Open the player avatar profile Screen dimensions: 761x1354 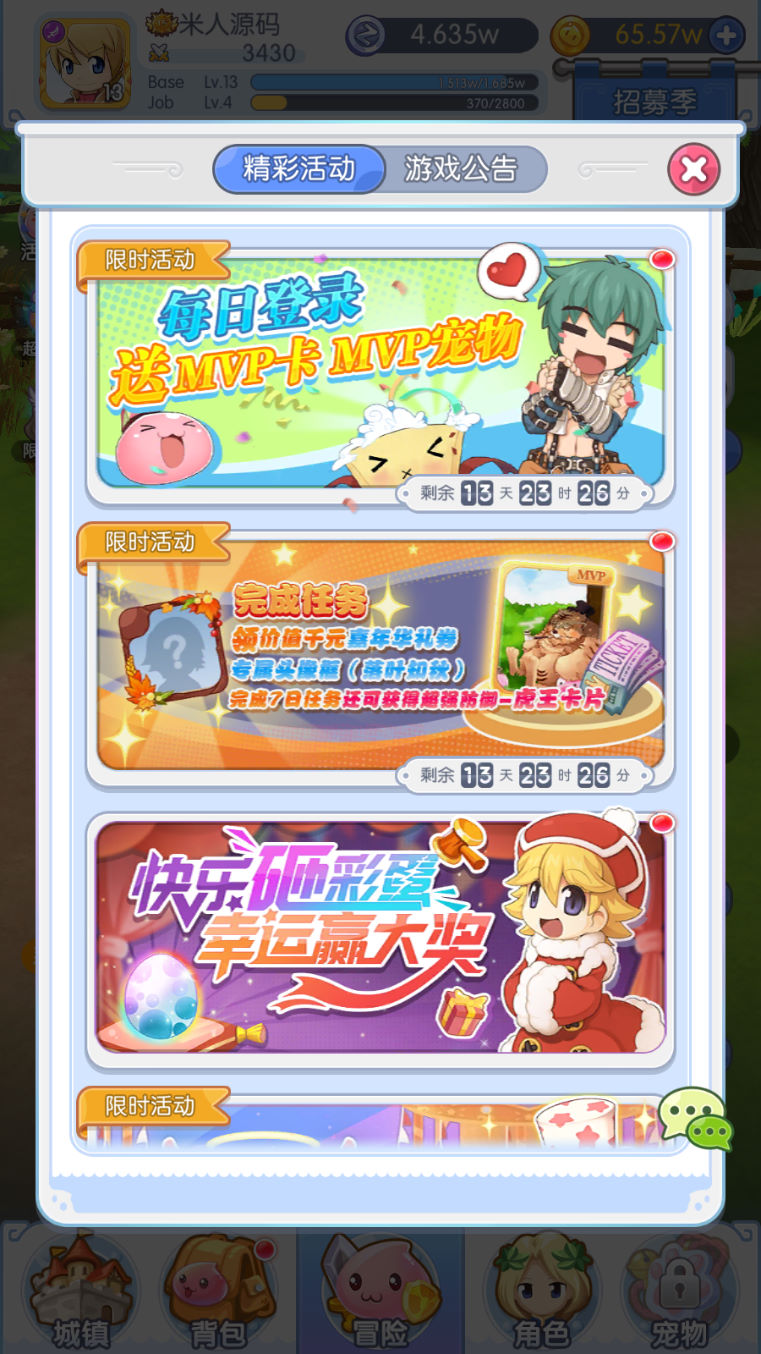click(x=85, y=64)
